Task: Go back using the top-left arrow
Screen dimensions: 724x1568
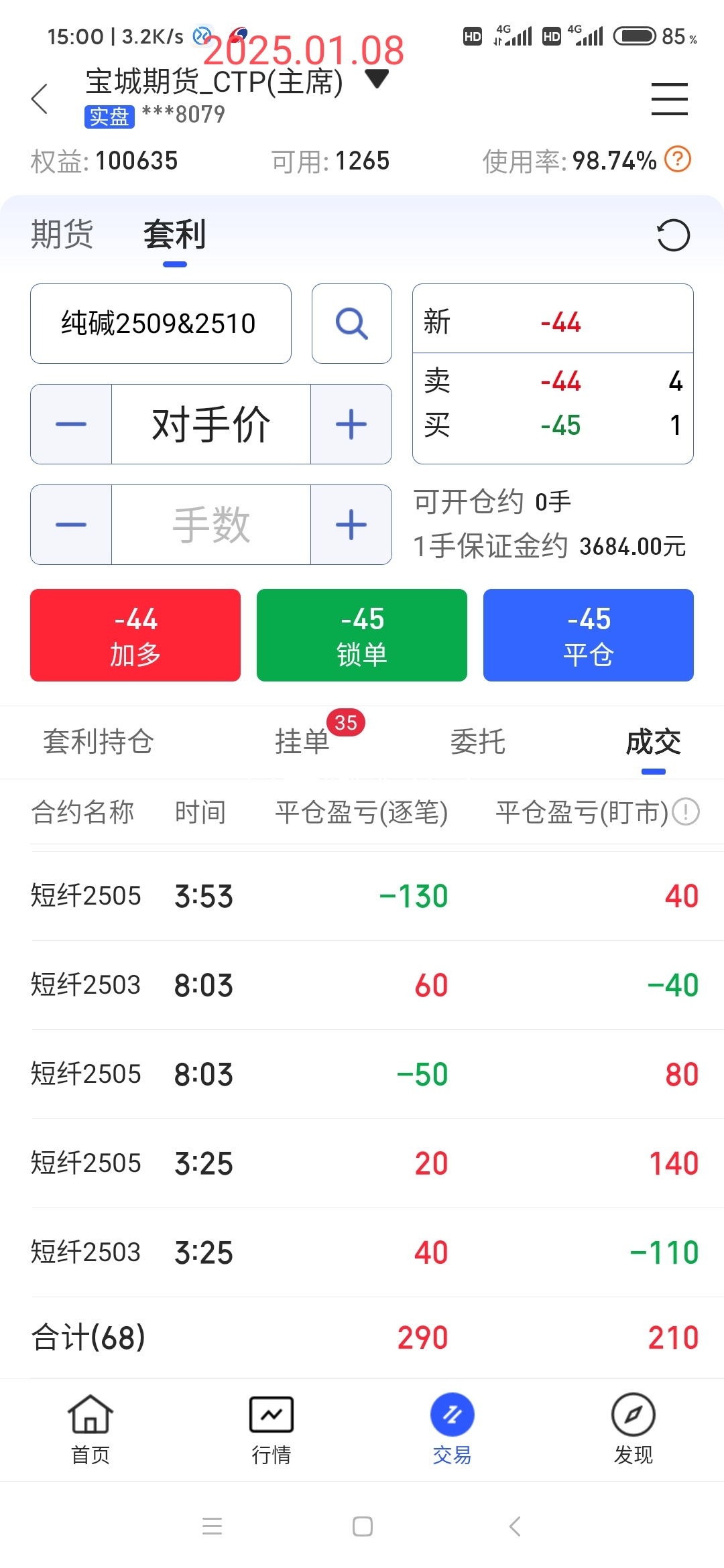Action: [x=40, y=99]
